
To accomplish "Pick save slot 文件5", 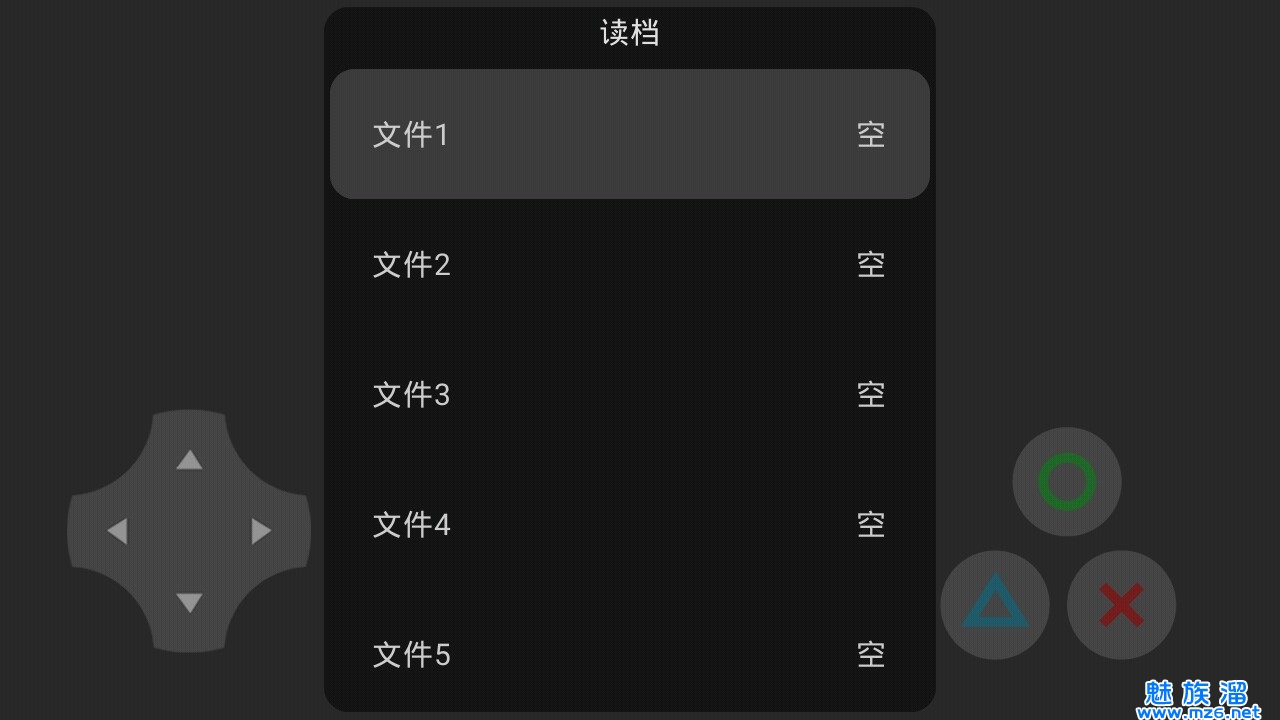I will 629,654.
